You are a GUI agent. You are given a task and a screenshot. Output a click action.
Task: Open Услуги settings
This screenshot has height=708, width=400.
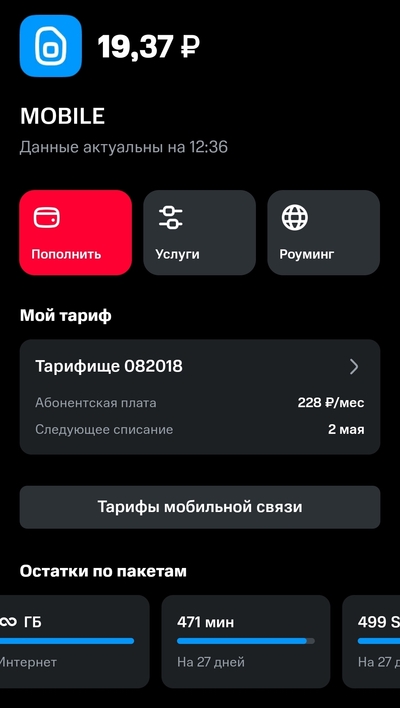pos(200,233)
